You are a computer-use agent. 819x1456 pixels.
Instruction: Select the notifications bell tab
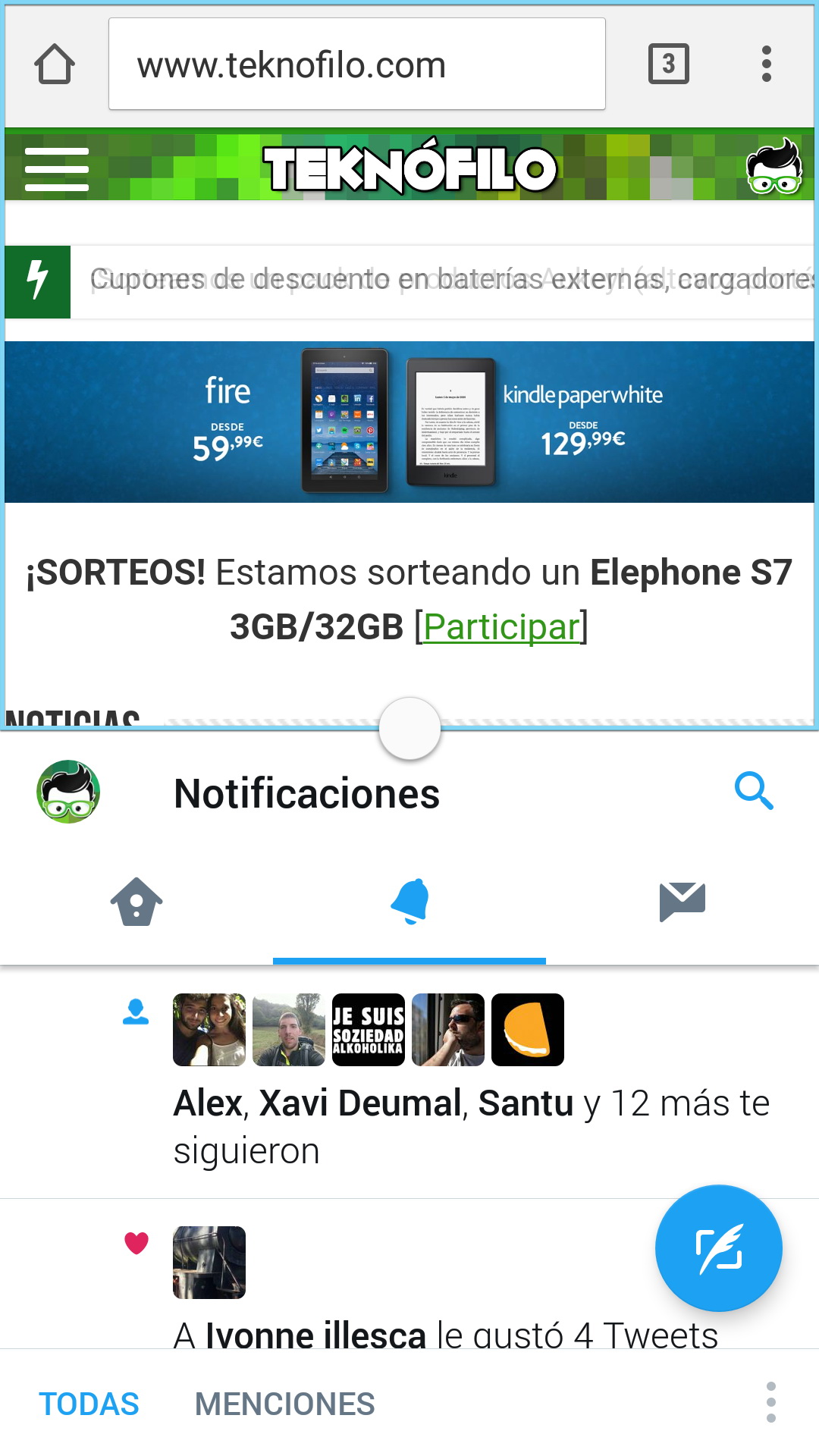point(409,902)
